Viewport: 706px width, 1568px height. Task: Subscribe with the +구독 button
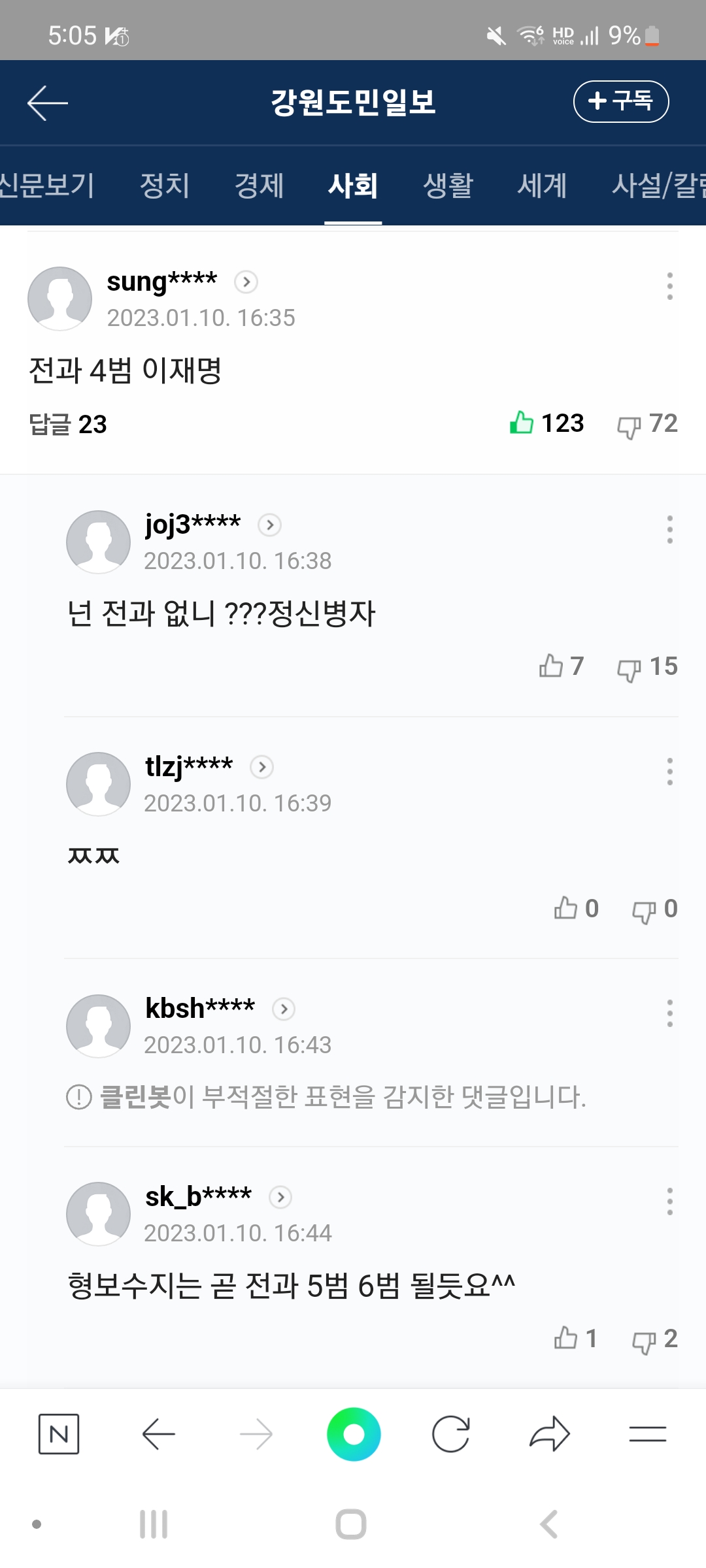tap(620, 101)
